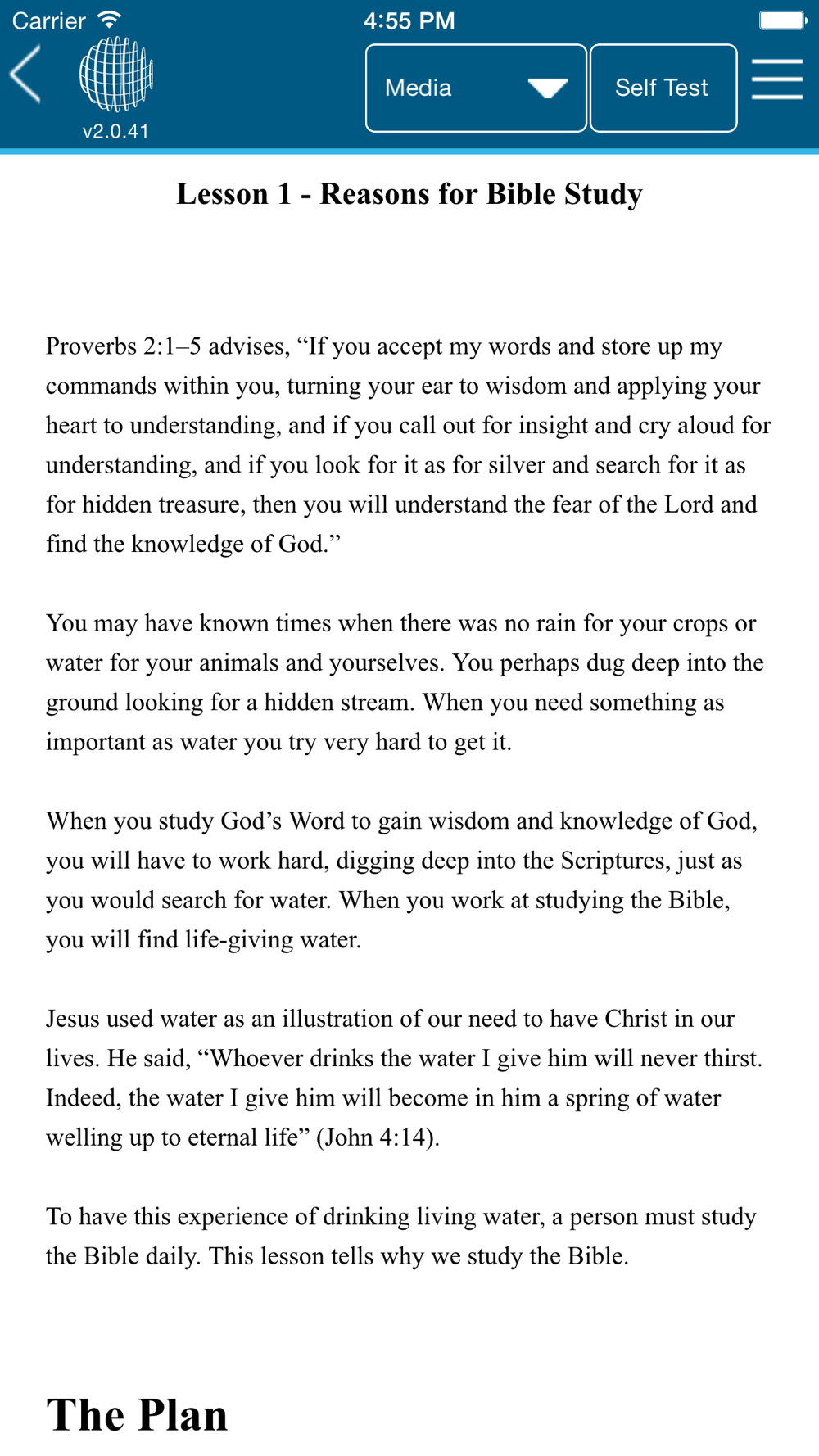The height and width of the screenshot is (1456, 819).
Task: Go back using the arrow icon
Action: [x=25, y=75]
